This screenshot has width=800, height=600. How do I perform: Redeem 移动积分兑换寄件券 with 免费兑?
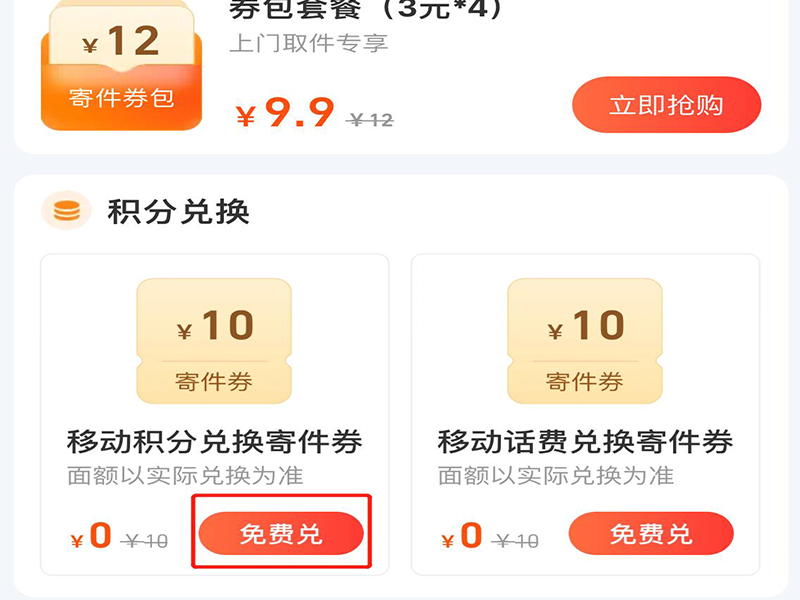tap(281, 534)
